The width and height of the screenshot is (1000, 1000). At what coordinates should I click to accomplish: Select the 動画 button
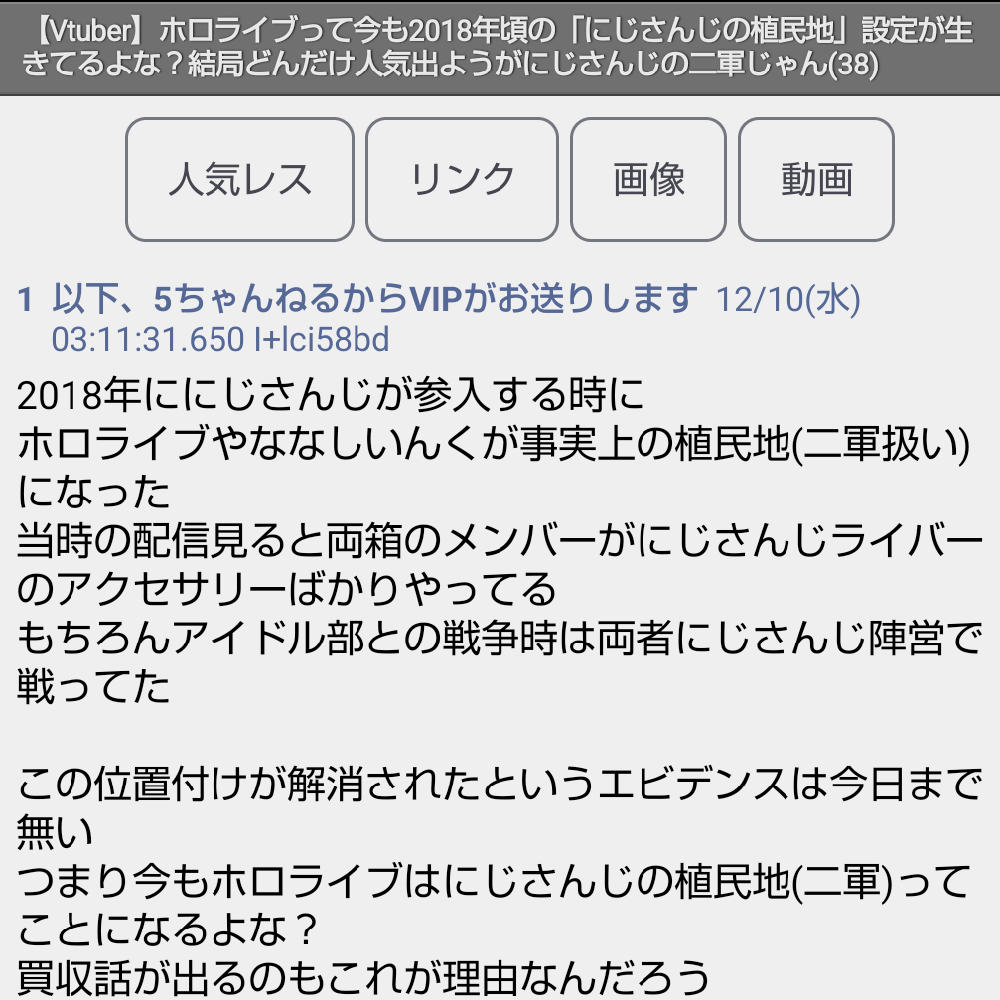coord(816,179)
